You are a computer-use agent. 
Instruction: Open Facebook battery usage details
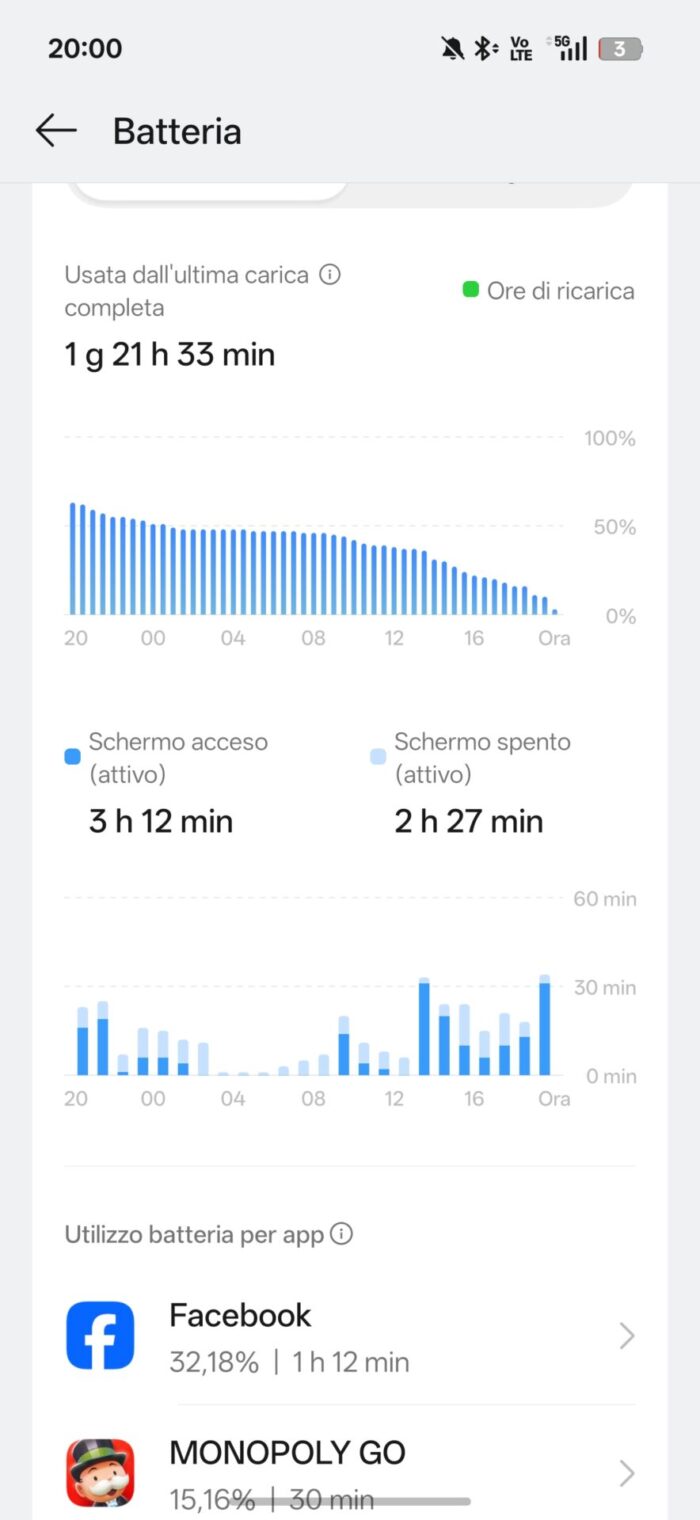(350, 1335)
